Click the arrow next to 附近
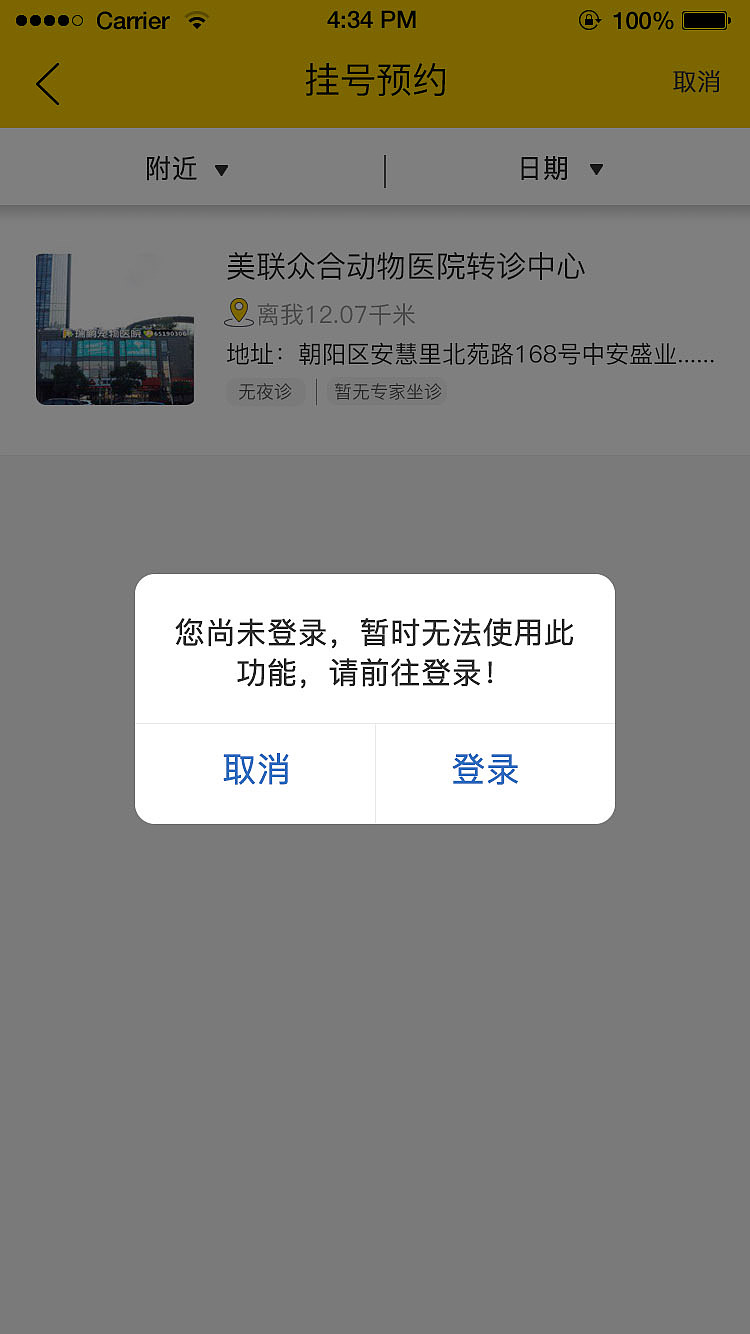 [x=221, y=170]
